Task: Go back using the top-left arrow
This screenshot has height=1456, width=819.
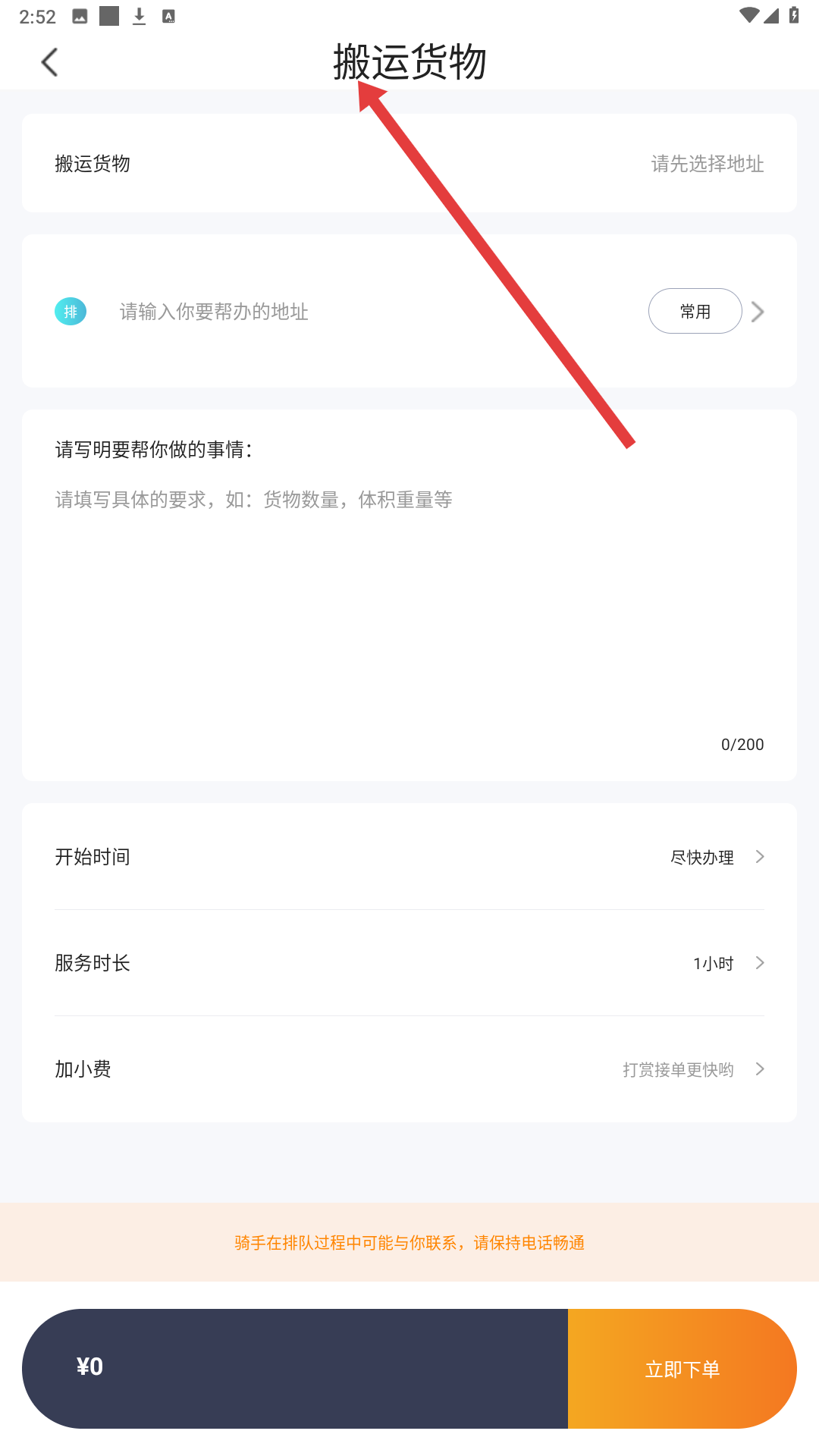Action: click(x=50, y=62)
